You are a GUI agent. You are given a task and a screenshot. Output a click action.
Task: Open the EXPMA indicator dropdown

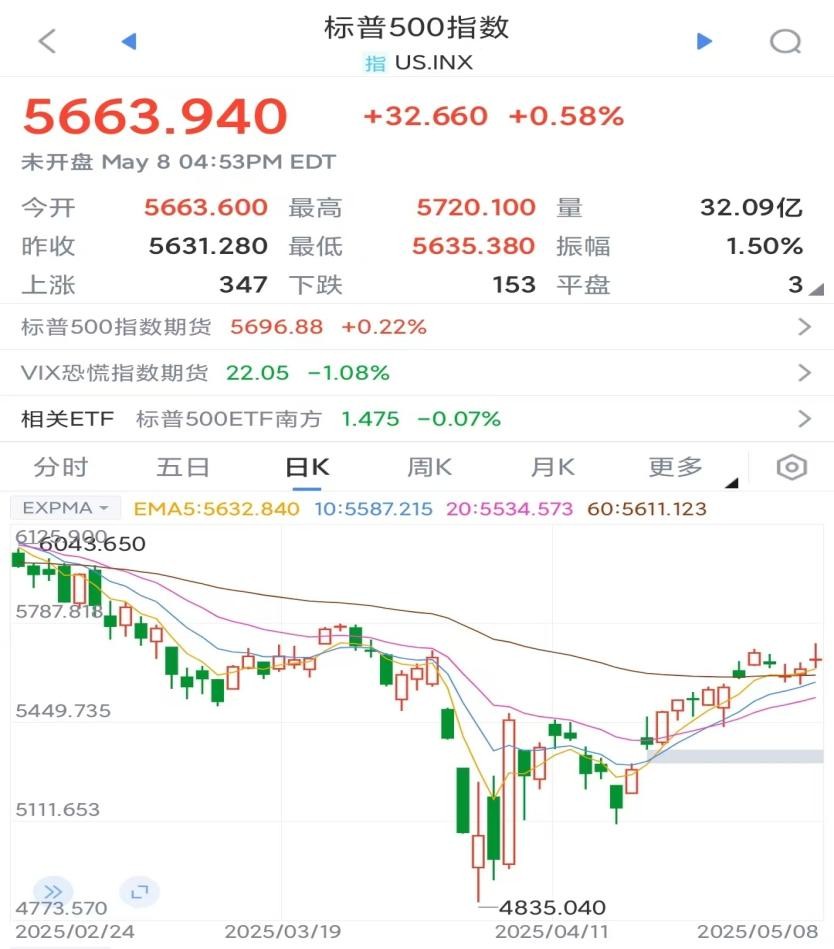pyautogui.click(x=65, y=508)
